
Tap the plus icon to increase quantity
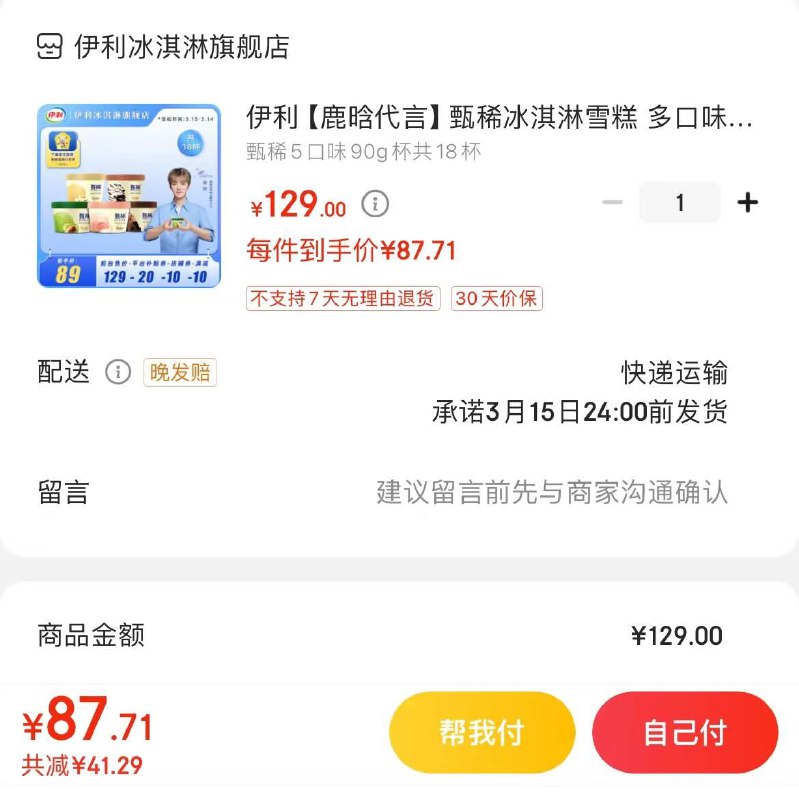point(746,202)
